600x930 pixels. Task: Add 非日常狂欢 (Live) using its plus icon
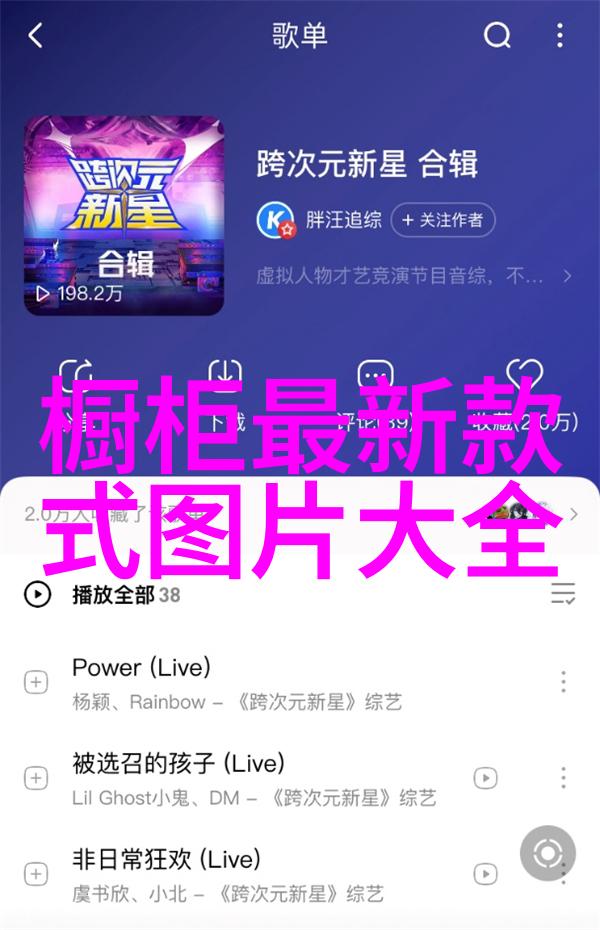point(36,873)
